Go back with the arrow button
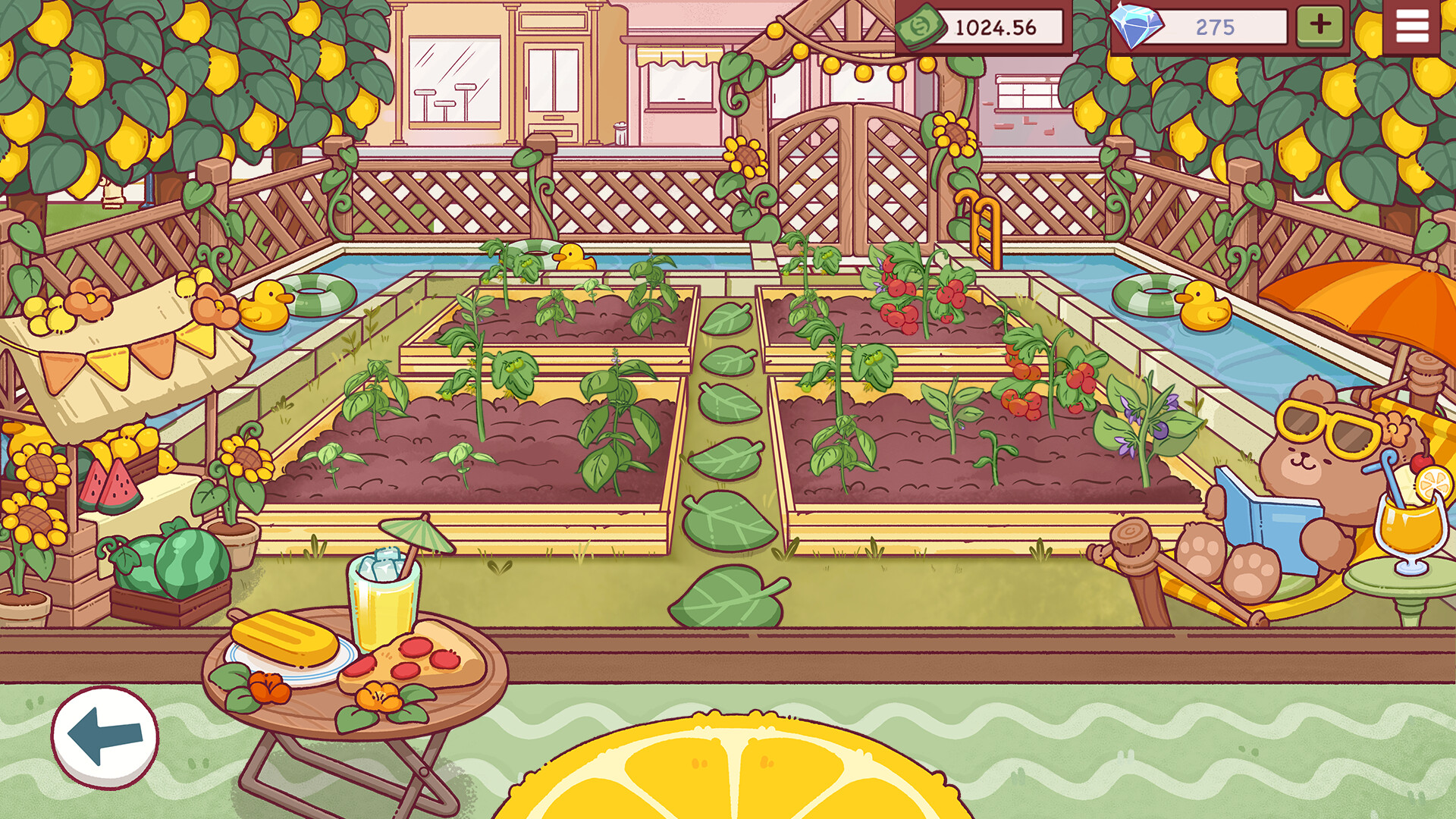 pyautogui.click(x=105, y=737)
